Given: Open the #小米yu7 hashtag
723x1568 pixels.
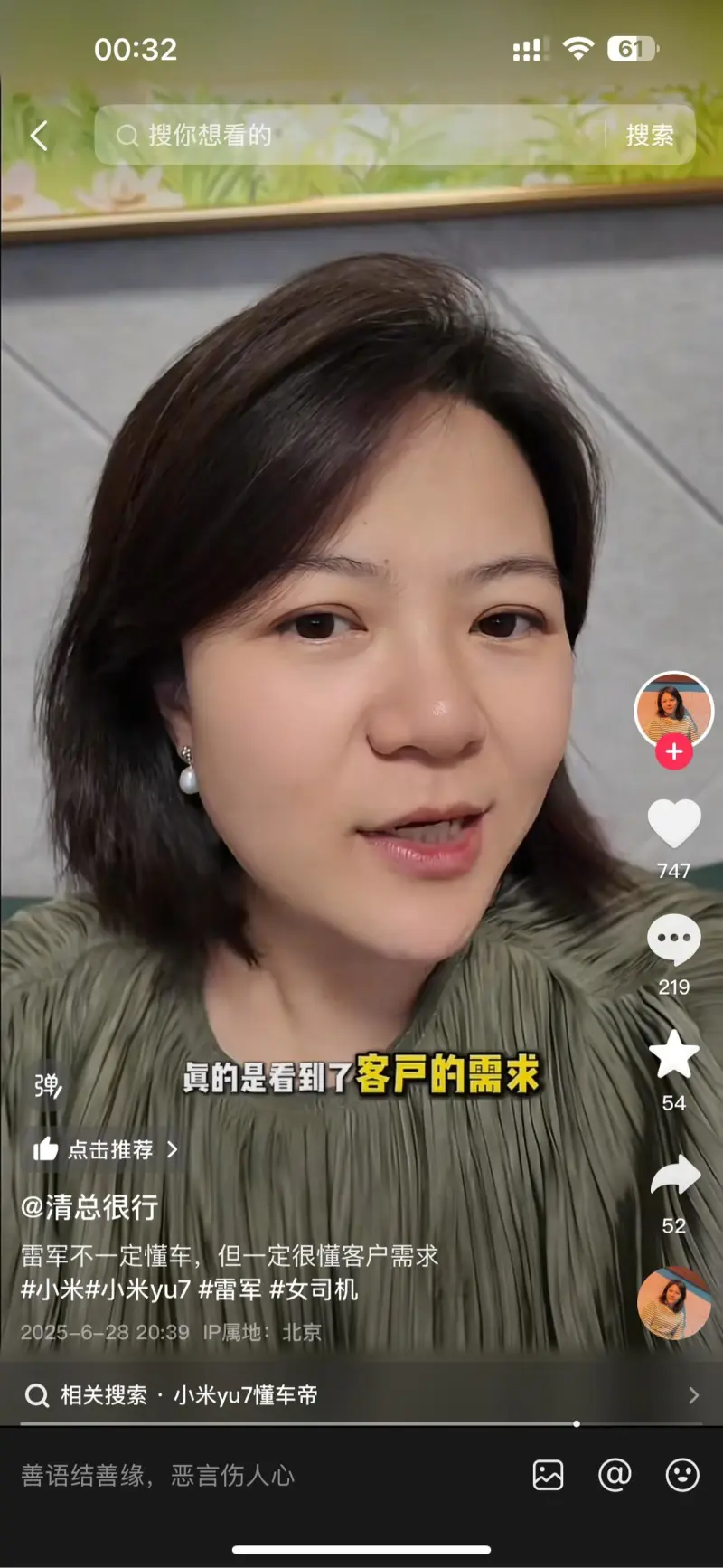Looking at the screenshot, I should (138, 1289).
